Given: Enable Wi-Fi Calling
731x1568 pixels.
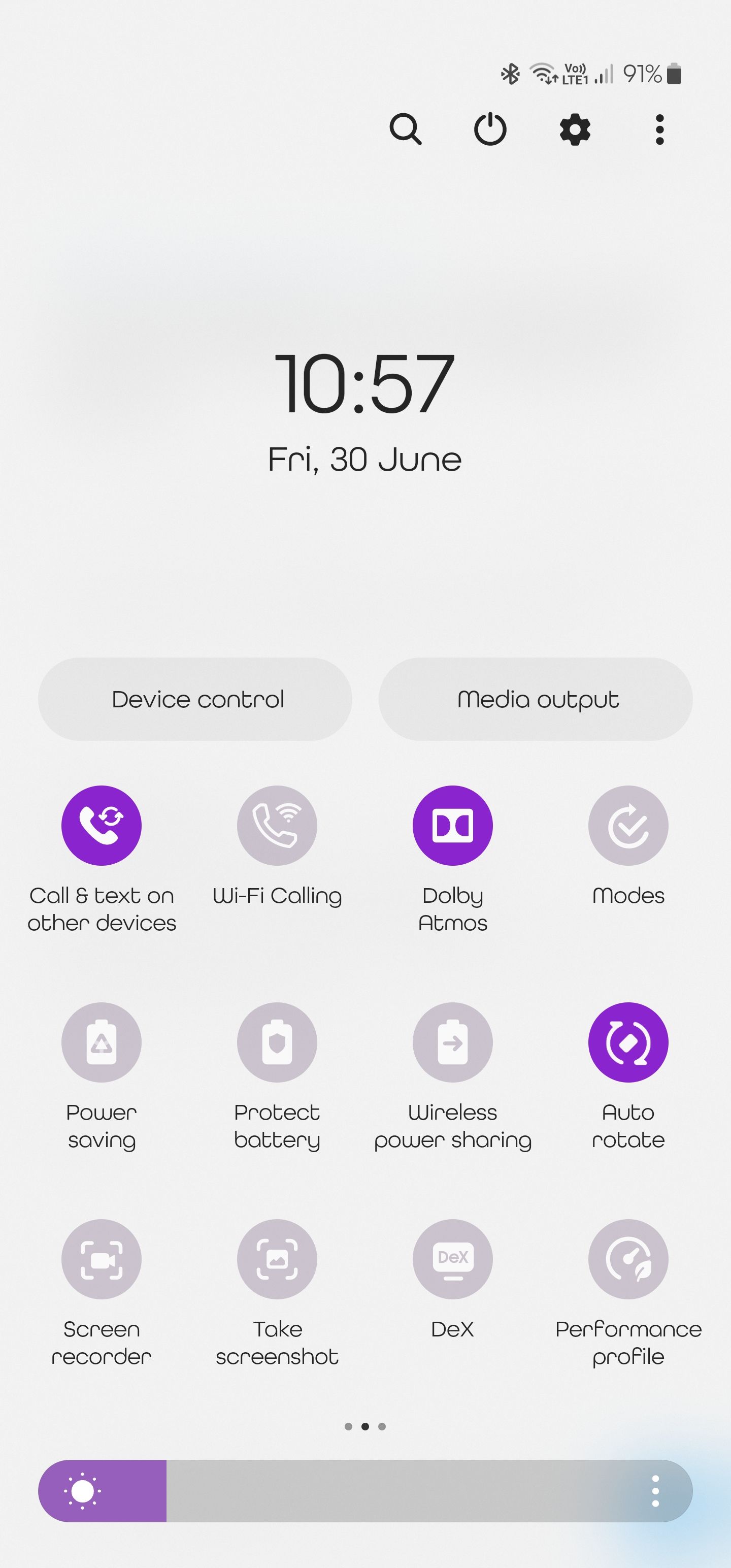Looking at the screenshot, I should click(277, 826).
